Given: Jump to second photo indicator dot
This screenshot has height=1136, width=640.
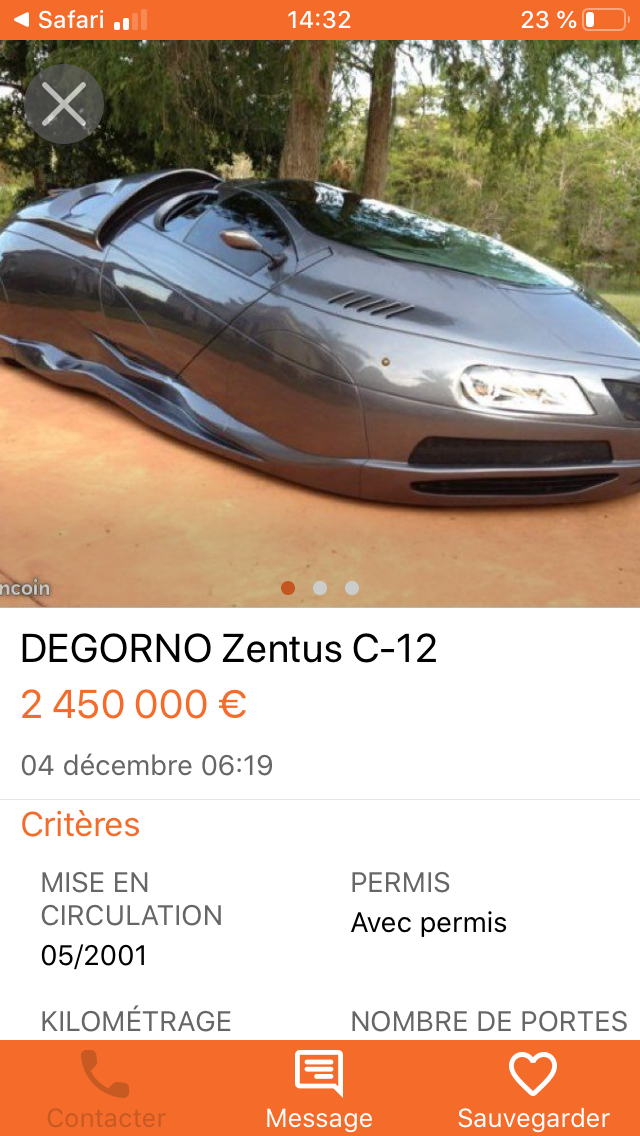Looking at the screenshot, I should (320, 588).
